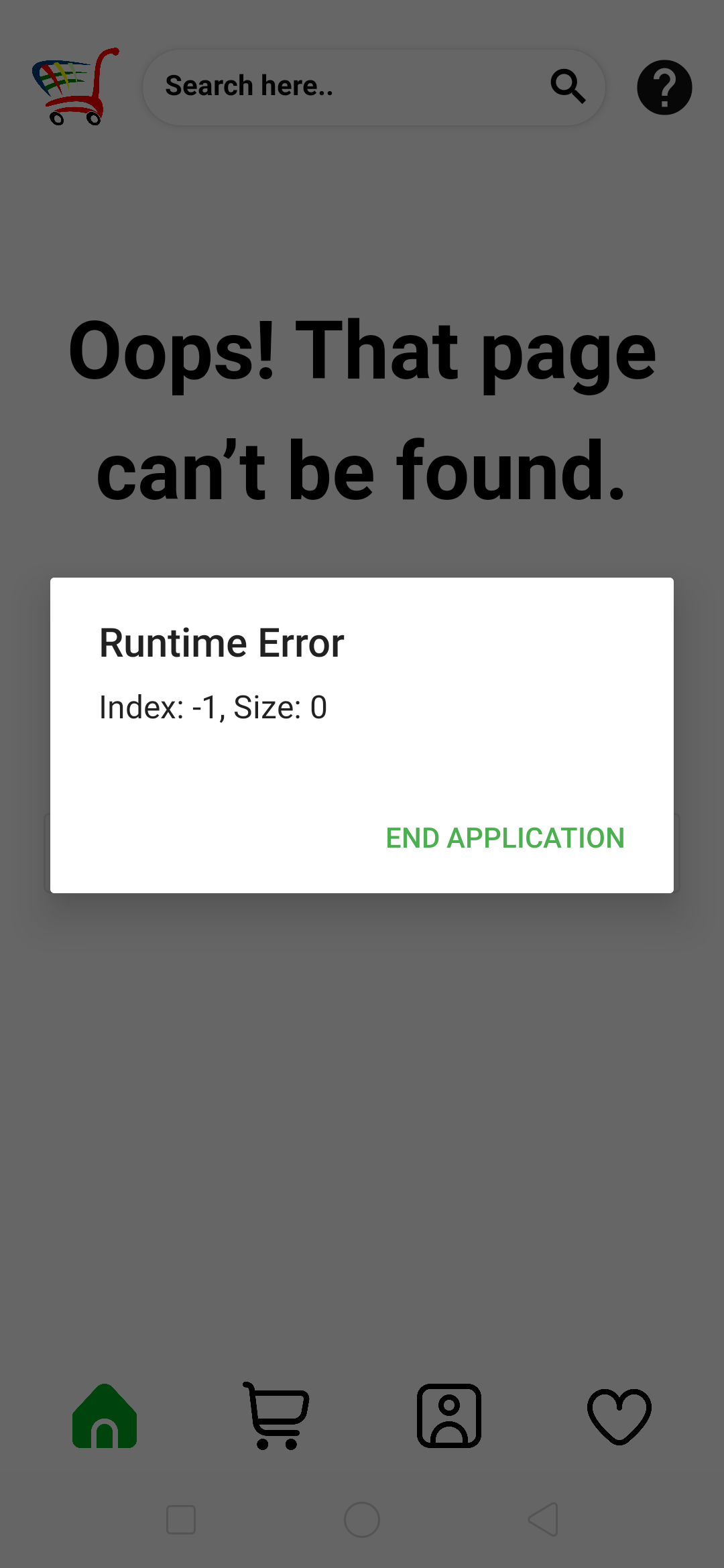724x1568 pixels.
Task: Tap the shopping cart logo
Action: (76, 86)
